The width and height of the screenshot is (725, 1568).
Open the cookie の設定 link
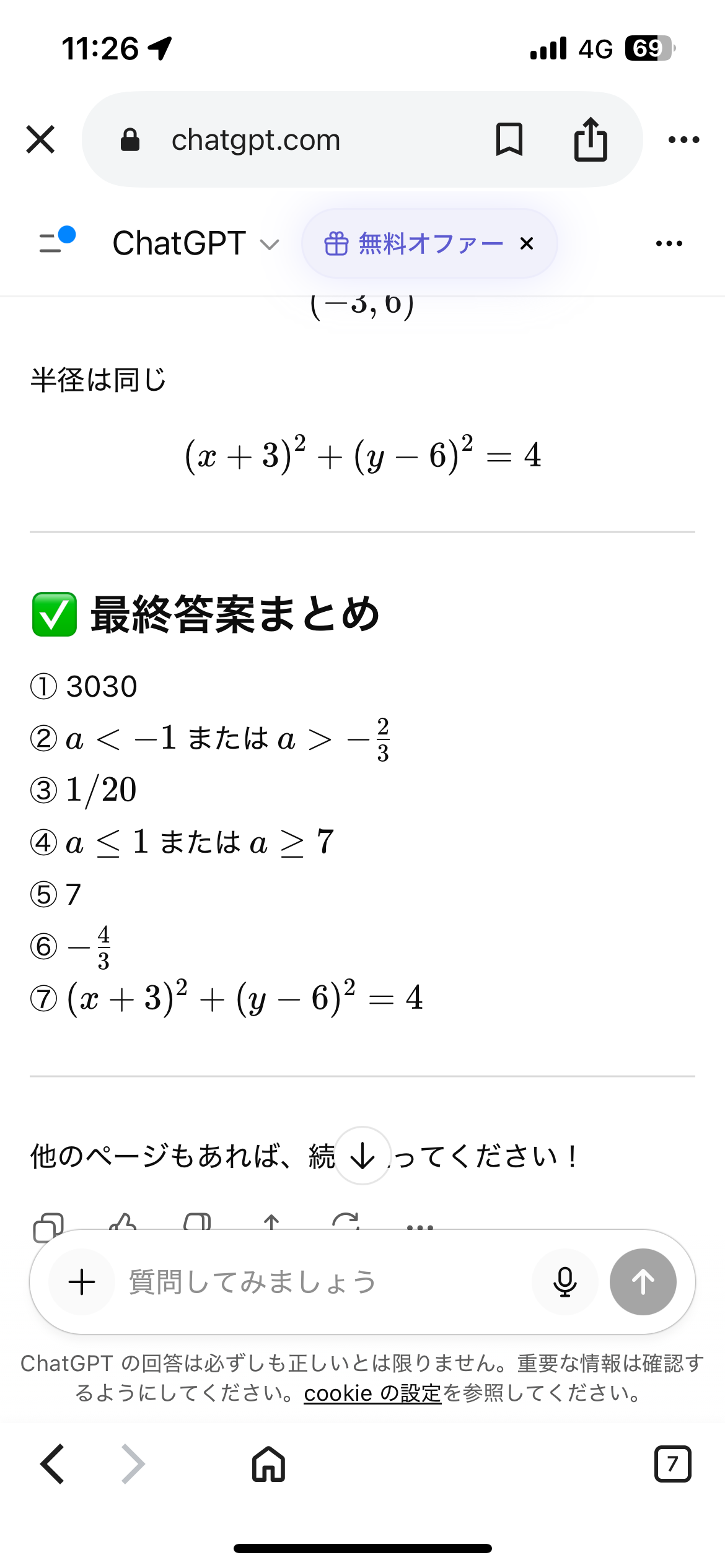(x=372, y=1393)
